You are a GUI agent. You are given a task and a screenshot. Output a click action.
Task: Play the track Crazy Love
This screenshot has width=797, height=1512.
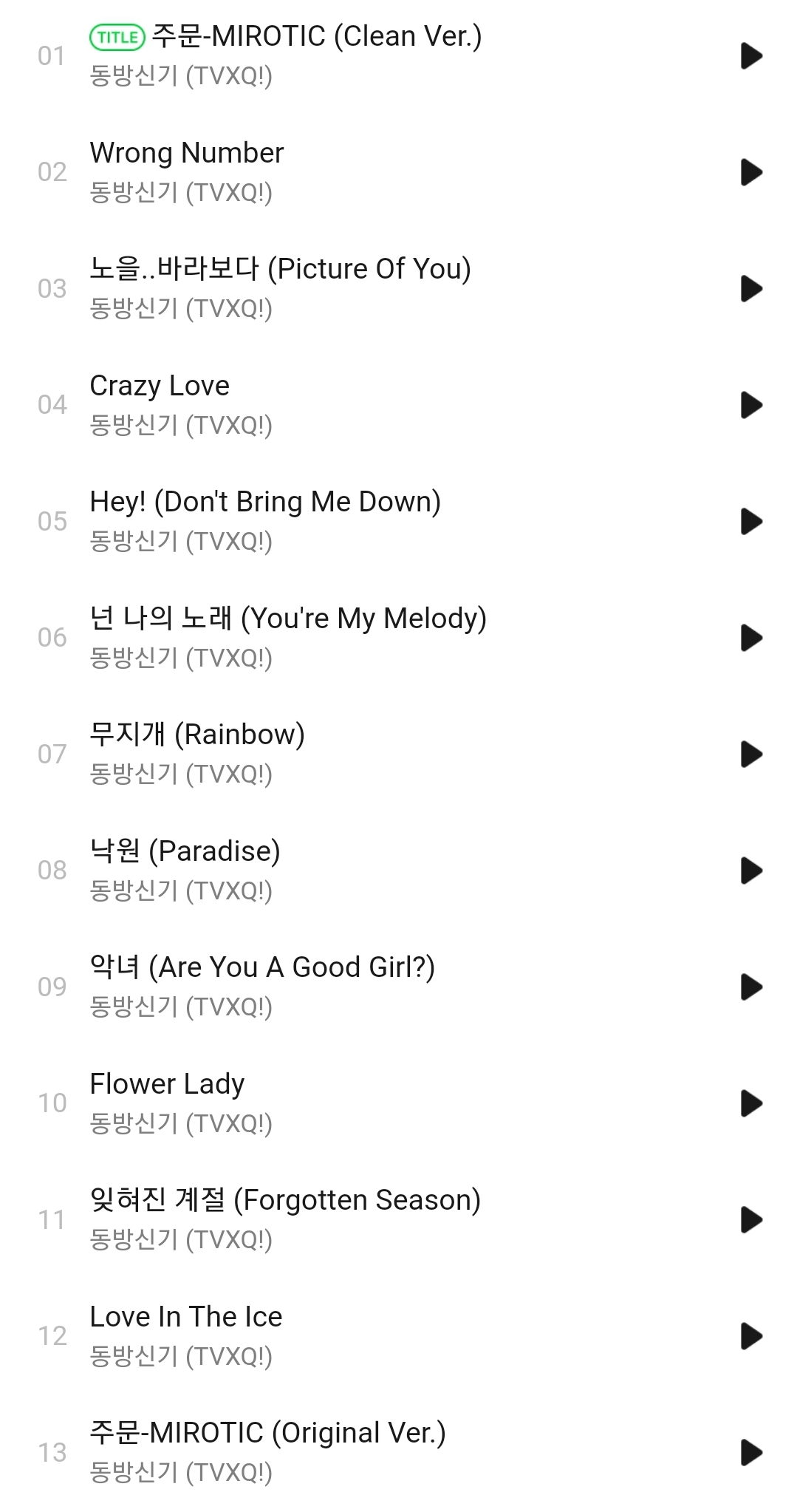pos(751,405)
